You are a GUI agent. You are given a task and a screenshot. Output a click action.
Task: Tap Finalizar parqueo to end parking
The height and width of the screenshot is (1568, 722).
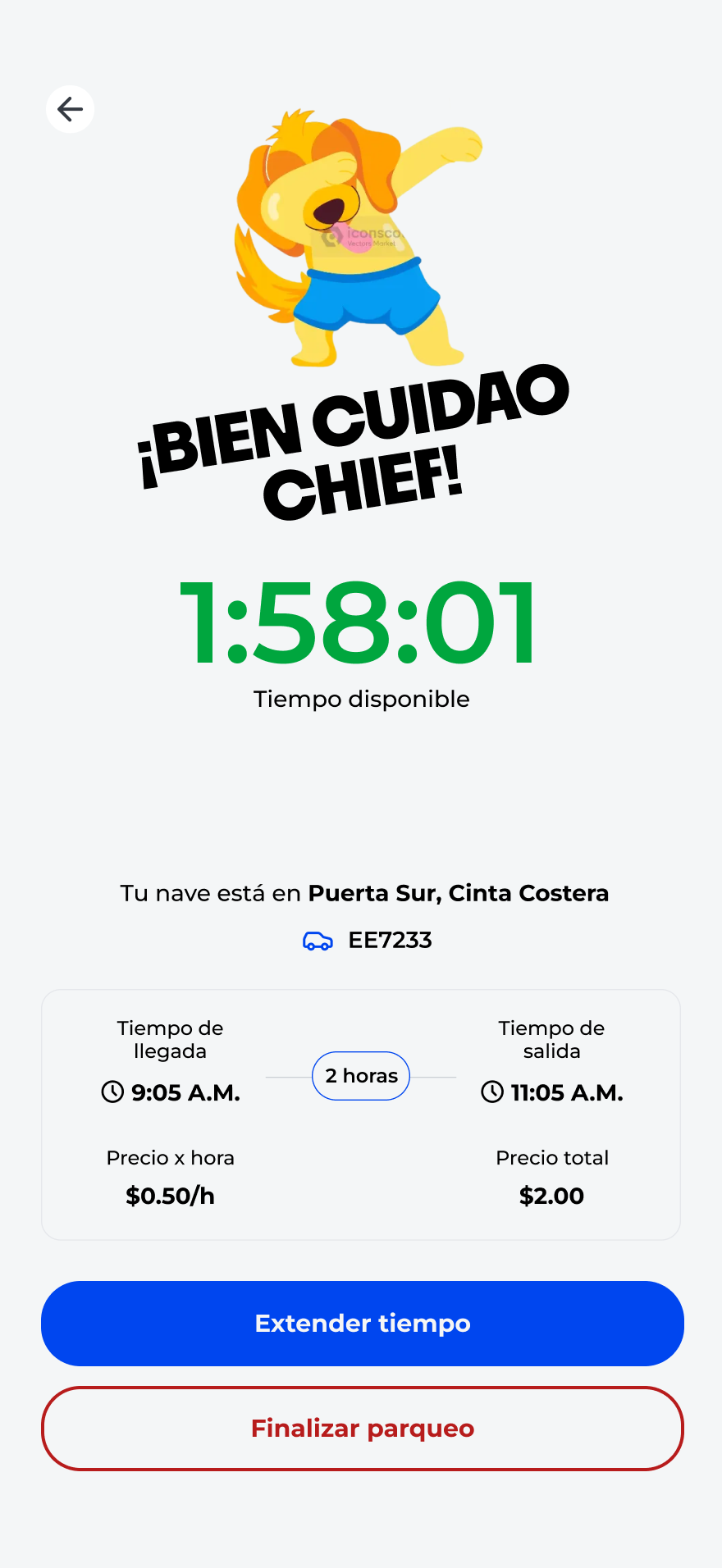tap(362, 1428)
